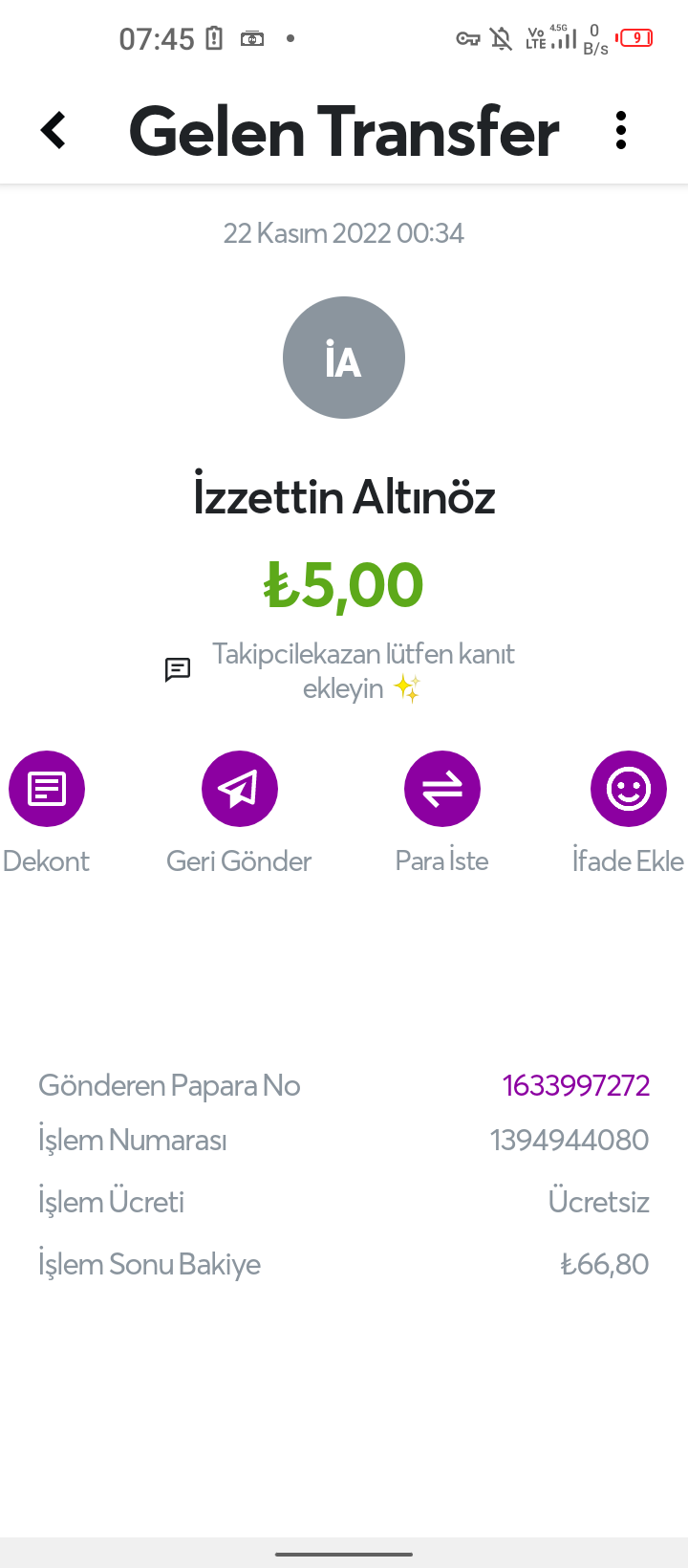
Task: Add a reaction with İfade Ekle
Action: [x=628, y=789]
